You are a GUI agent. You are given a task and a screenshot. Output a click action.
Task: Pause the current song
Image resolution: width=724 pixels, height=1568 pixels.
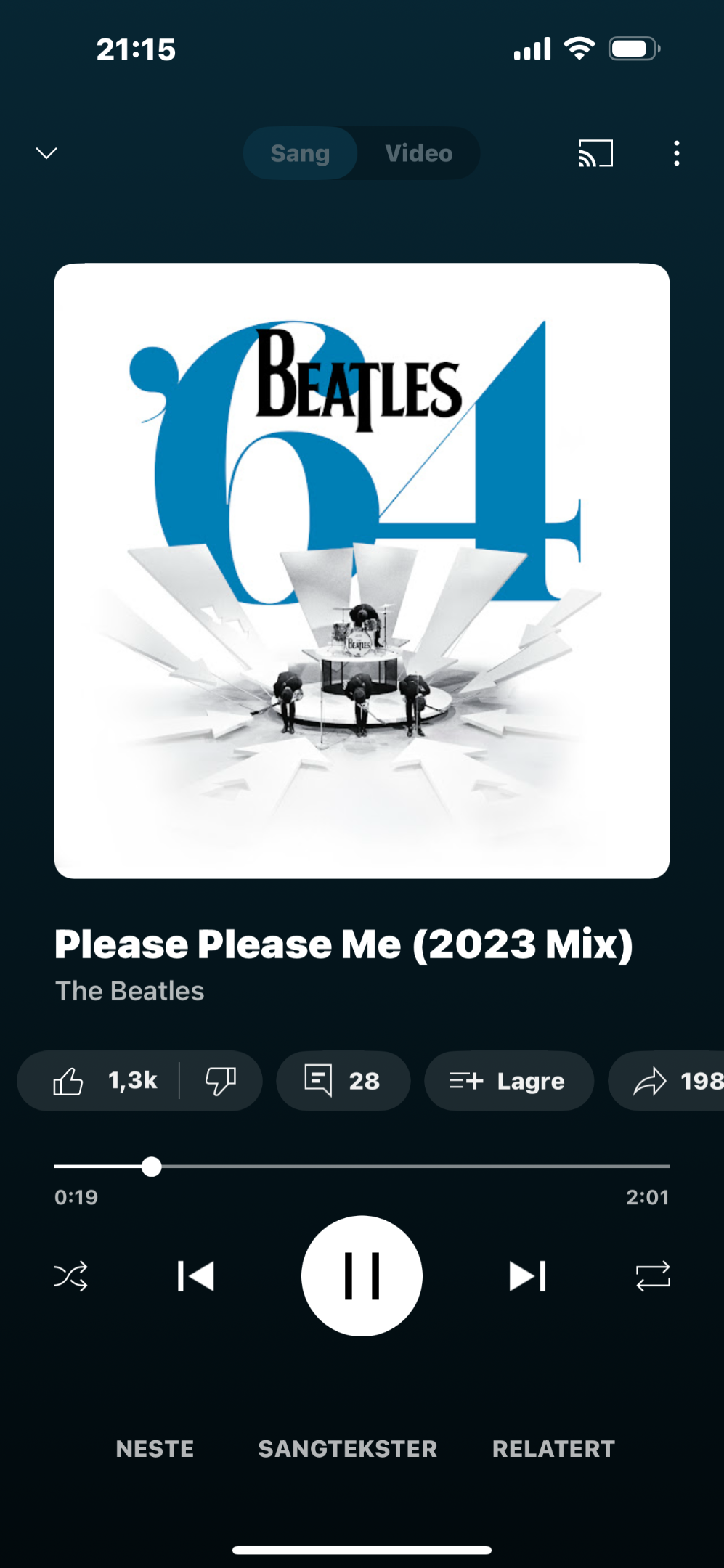(362, 1276)
